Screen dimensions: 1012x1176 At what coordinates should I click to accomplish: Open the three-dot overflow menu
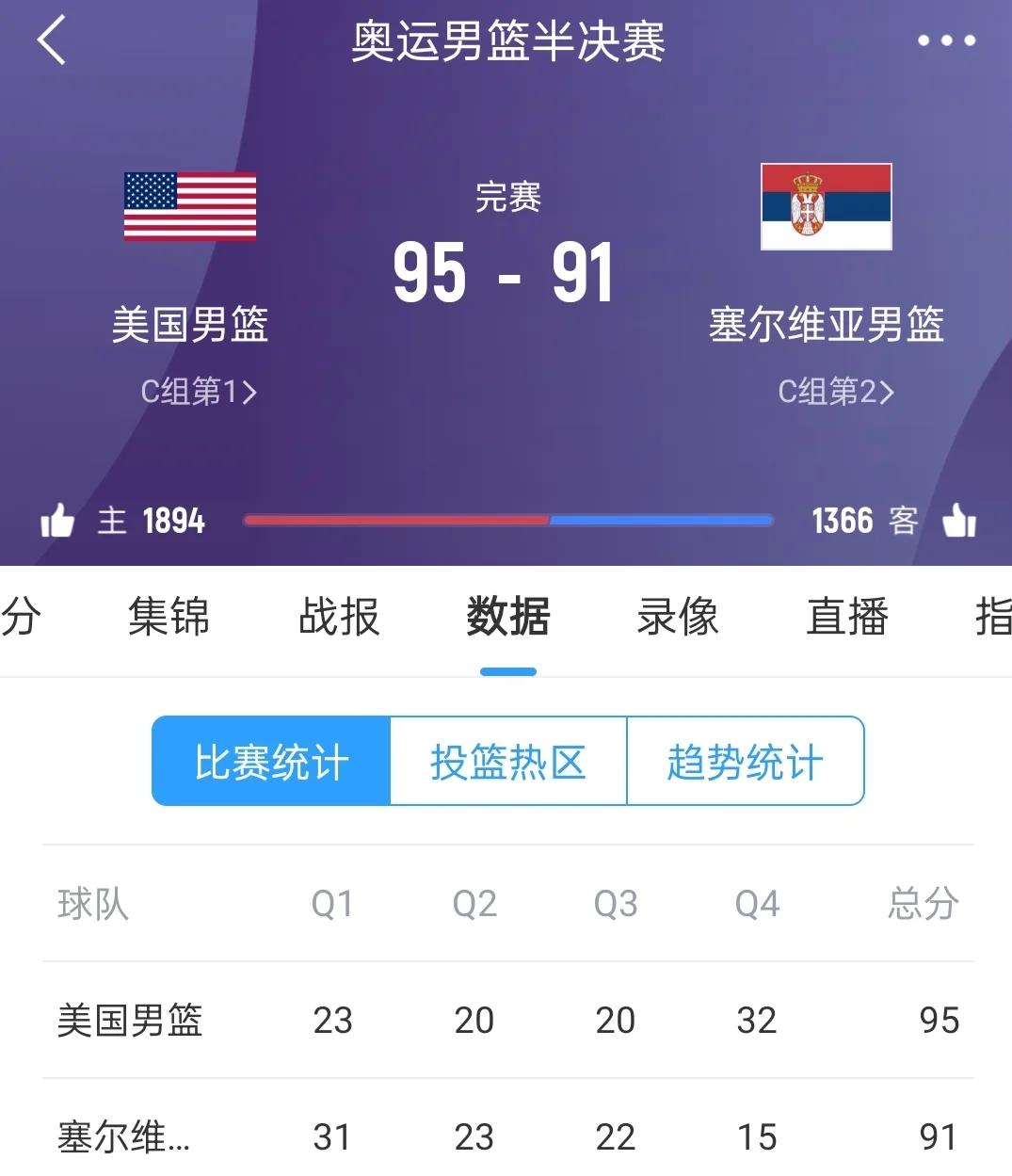point(946,40)
